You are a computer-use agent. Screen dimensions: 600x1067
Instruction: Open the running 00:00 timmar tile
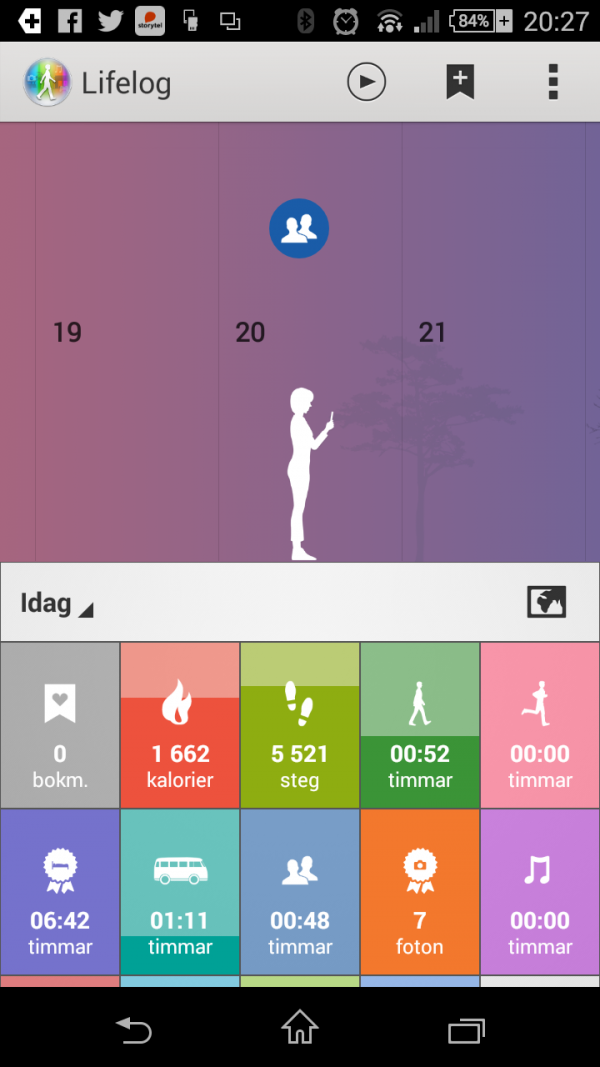[x=540, y=725]
